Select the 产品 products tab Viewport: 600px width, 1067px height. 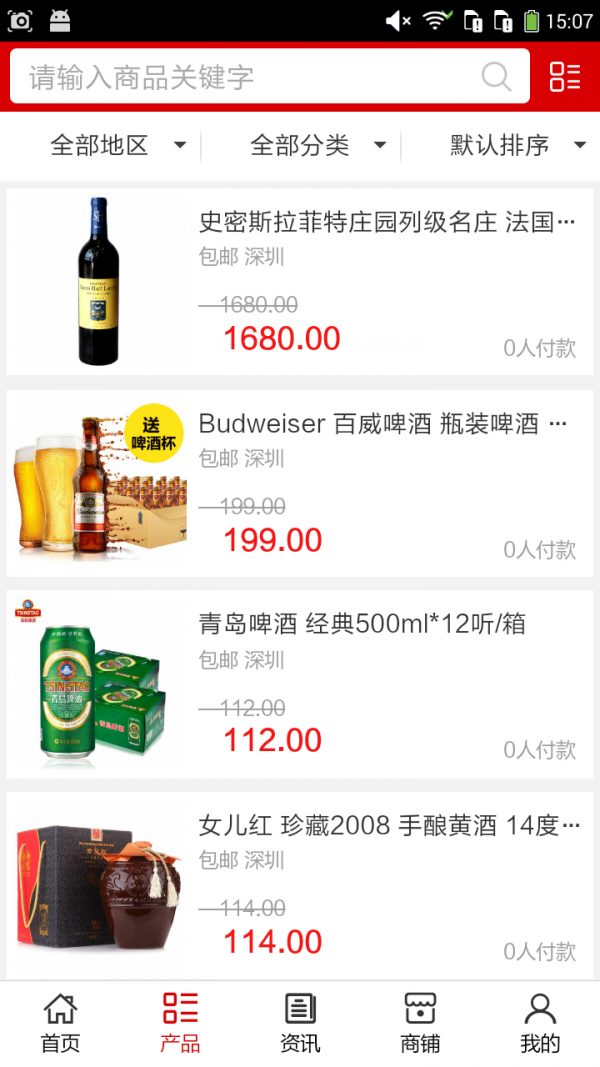click(180, 1023)
